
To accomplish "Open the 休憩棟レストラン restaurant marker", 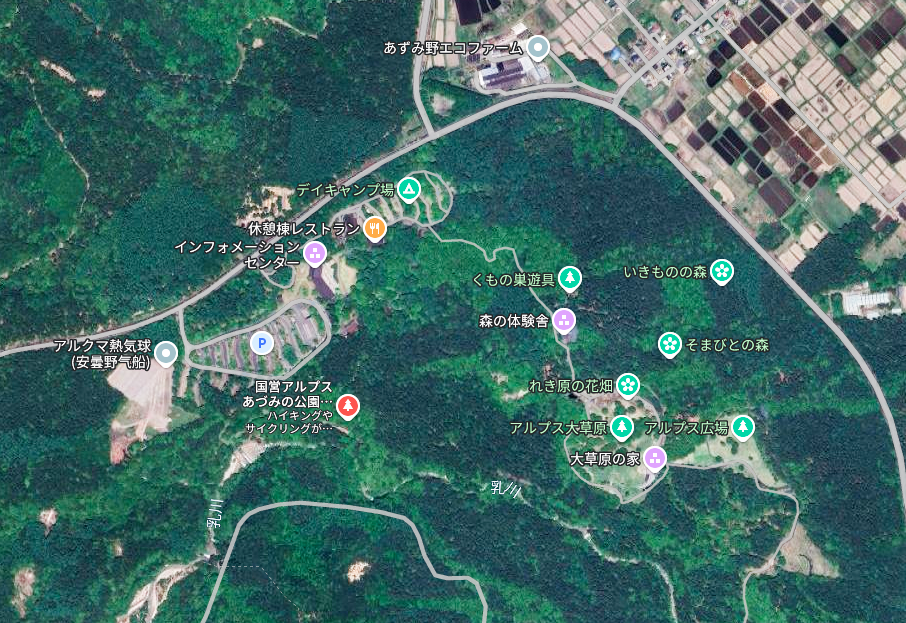I will 375,228.
